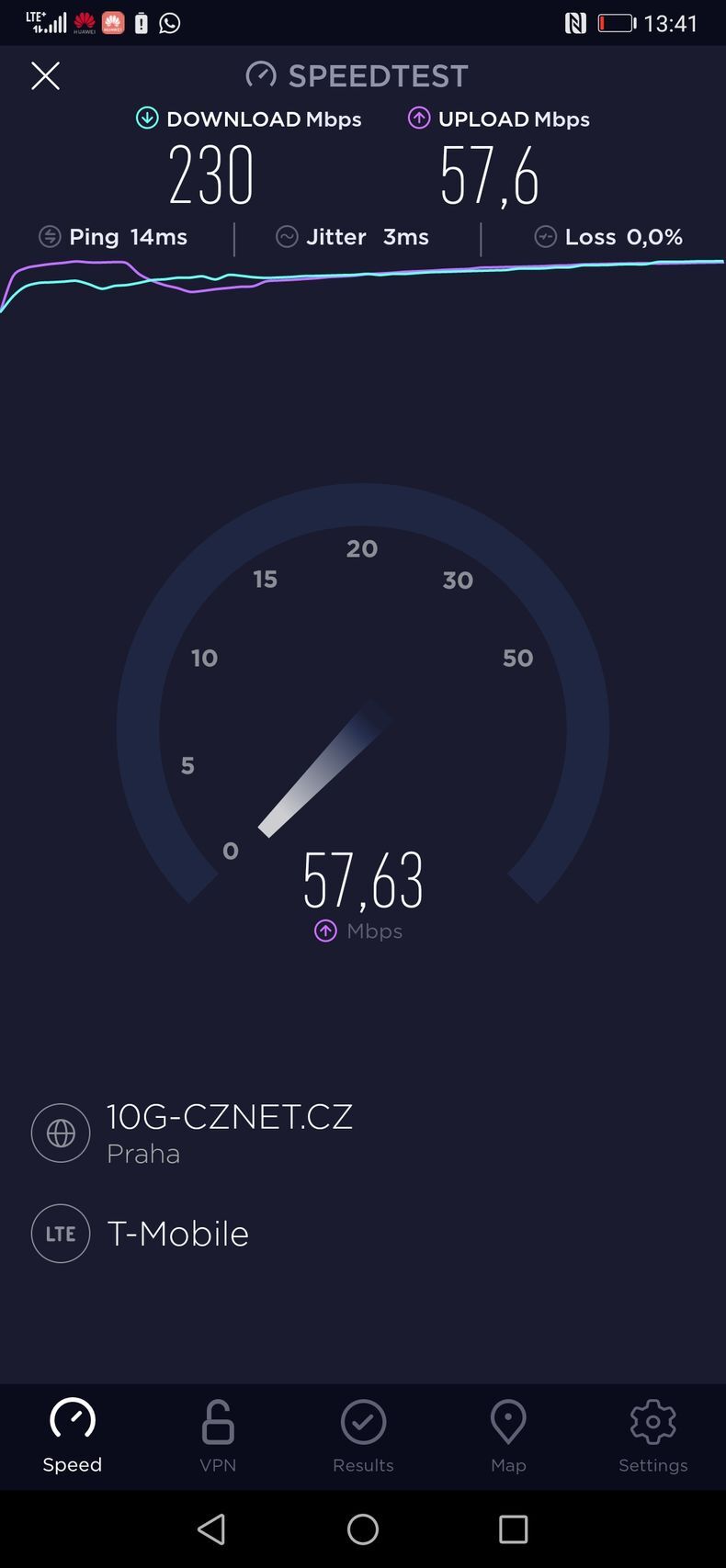Tap the Speedtest gauge logo in header
This screenshot has width=726, height=1568.
[x=260, y=75]
